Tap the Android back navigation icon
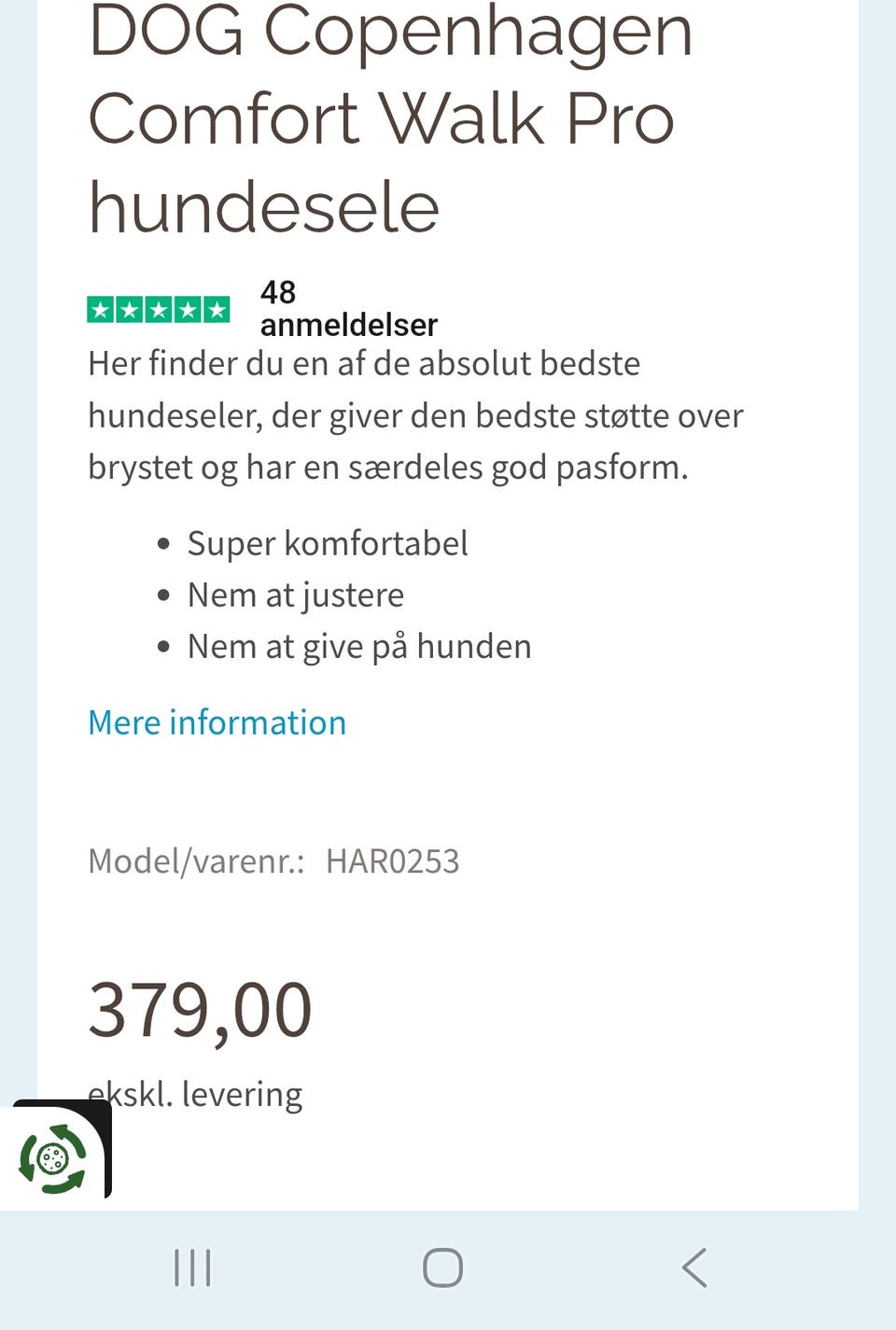This screenshot has width=896, height=1330. pyautogui.click(x=694, y=1267)
